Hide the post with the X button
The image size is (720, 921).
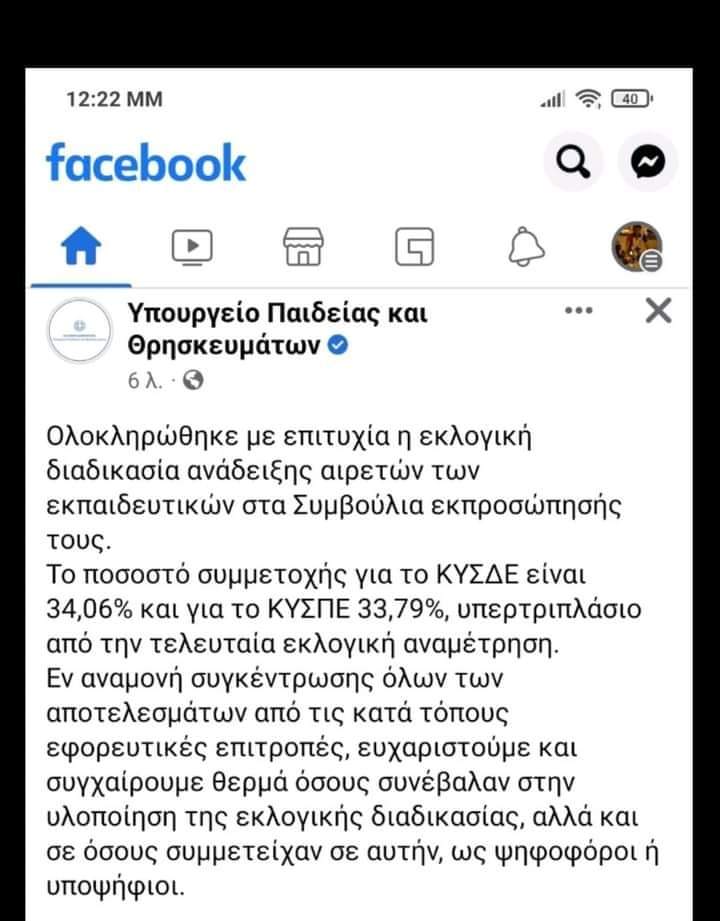(657, 311)
